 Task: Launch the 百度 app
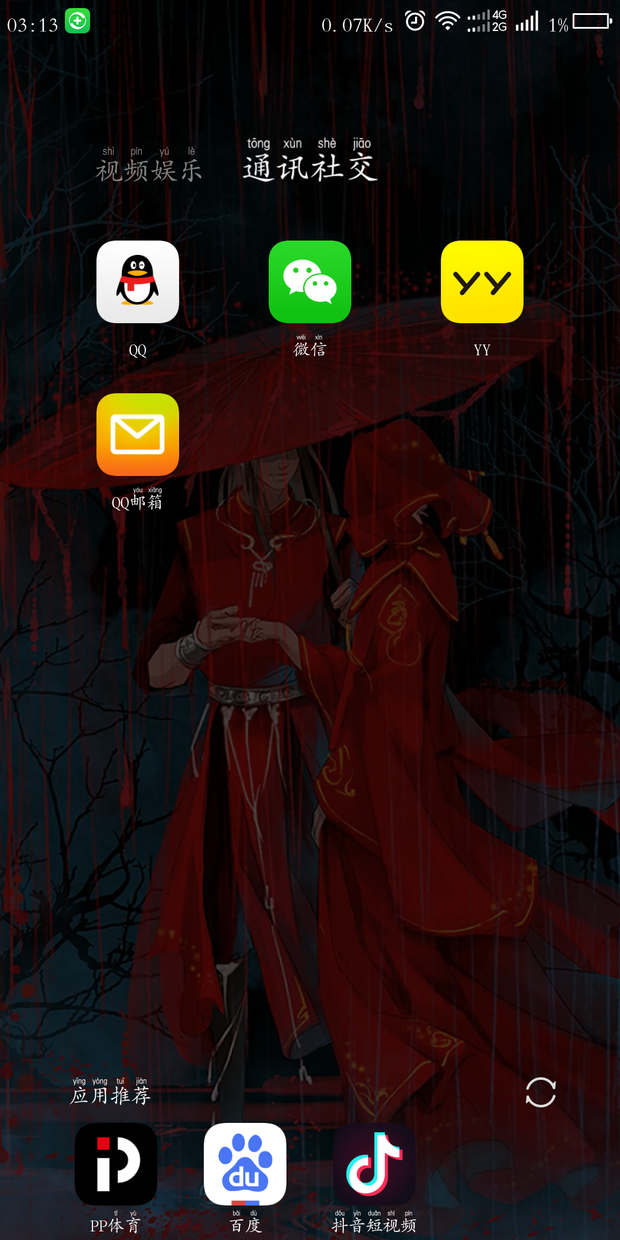coord(245,1164)
